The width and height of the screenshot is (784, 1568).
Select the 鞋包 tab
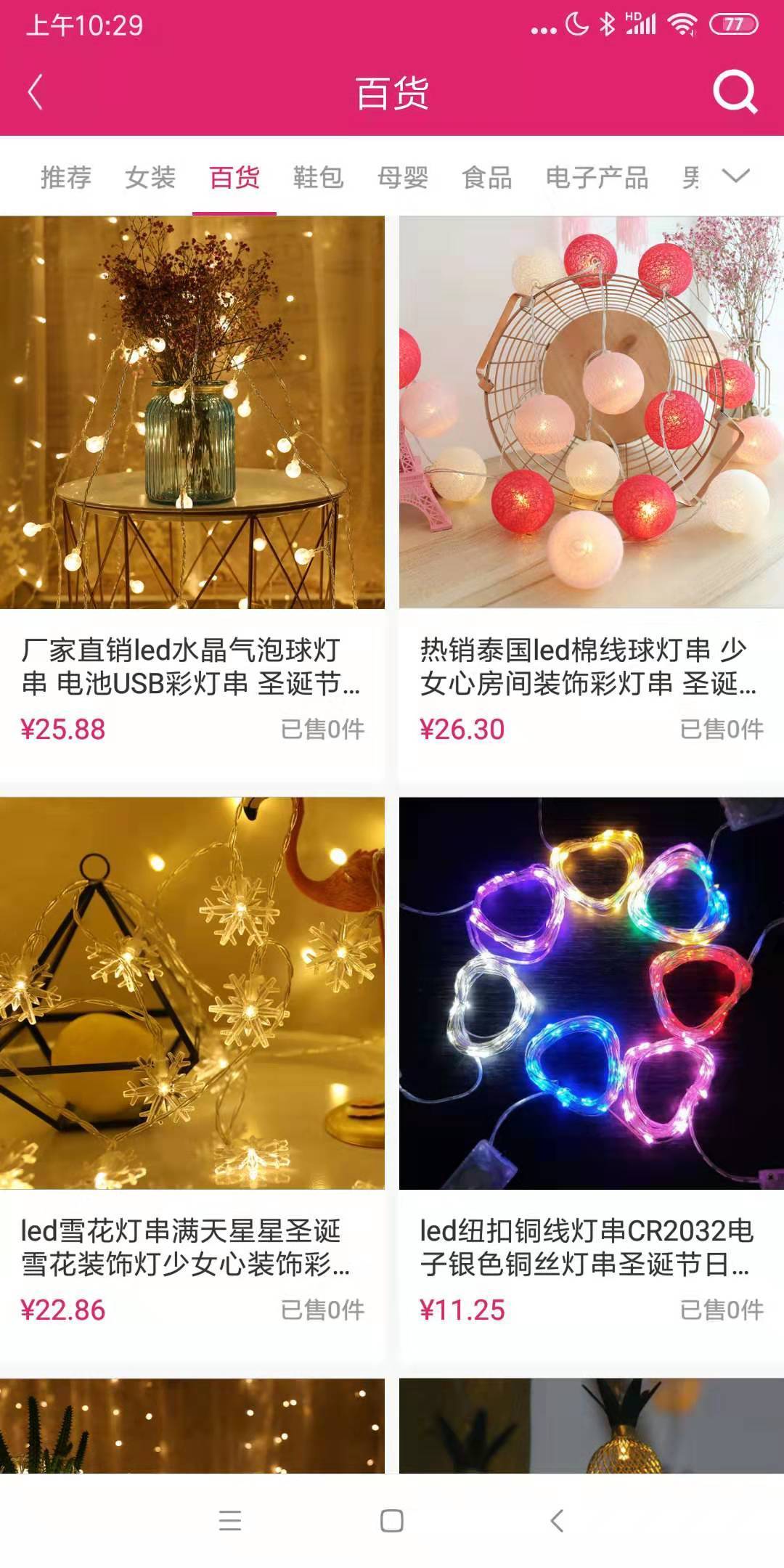pyautogui.click(x=318, y=177)
